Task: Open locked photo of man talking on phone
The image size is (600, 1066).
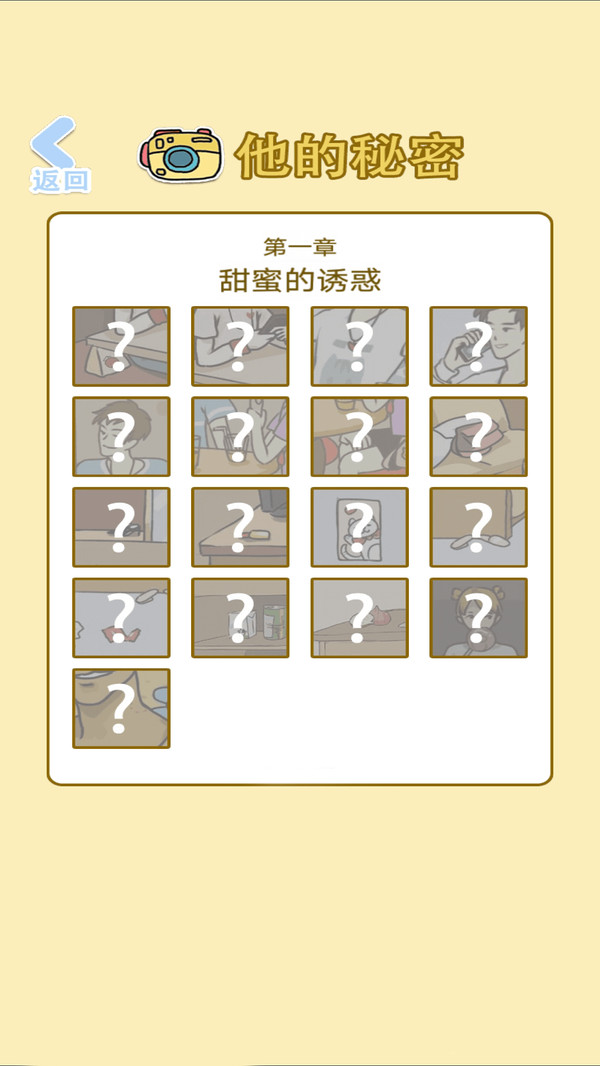Action: click(x=478, y=346)
